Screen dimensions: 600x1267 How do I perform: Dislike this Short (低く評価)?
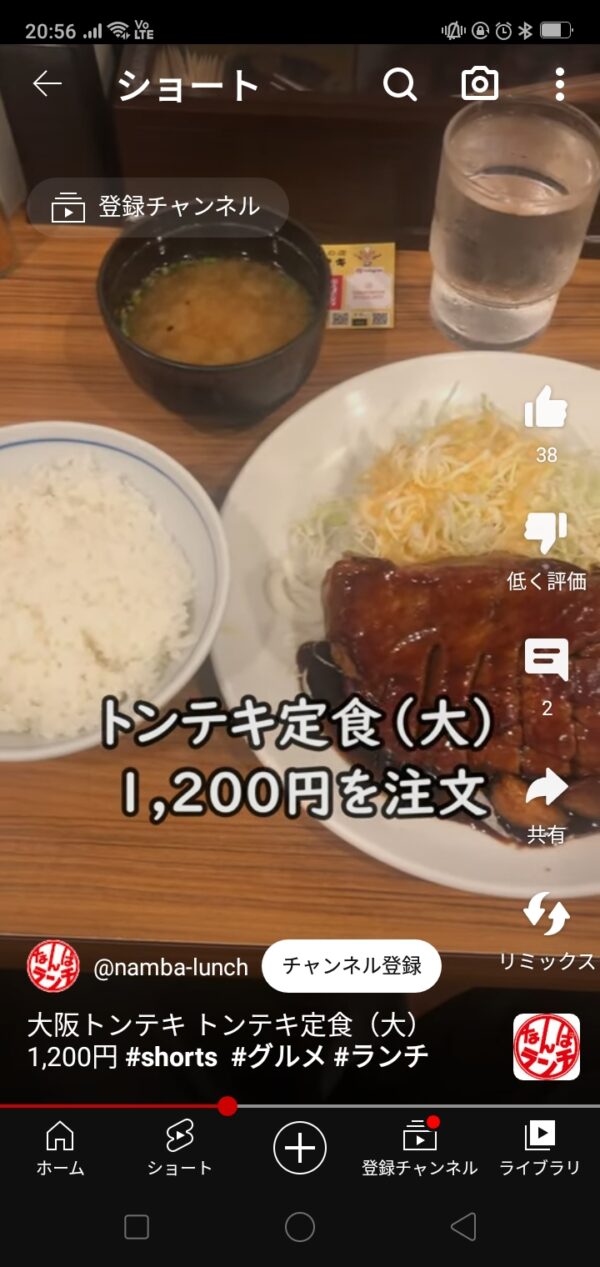546,535
